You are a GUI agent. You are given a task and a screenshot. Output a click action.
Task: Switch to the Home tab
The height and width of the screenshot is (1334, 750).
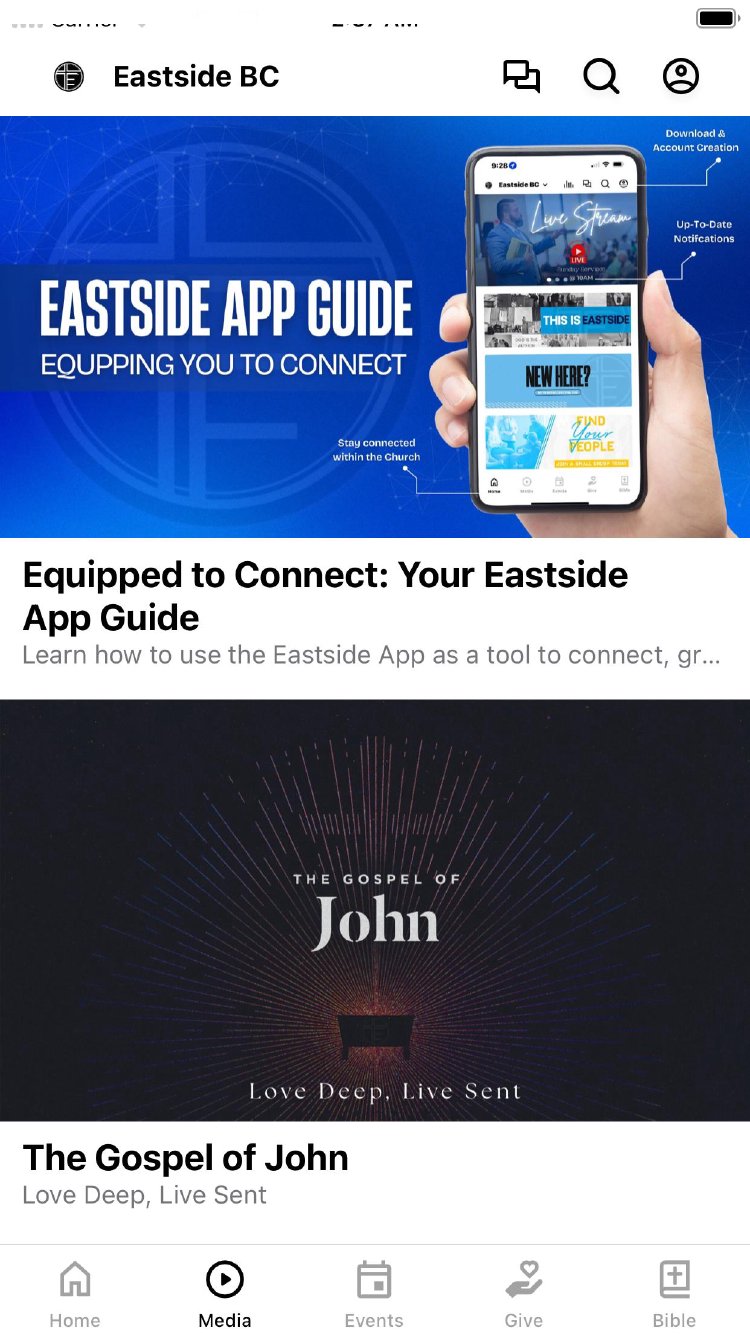(x=75, y=1293)
